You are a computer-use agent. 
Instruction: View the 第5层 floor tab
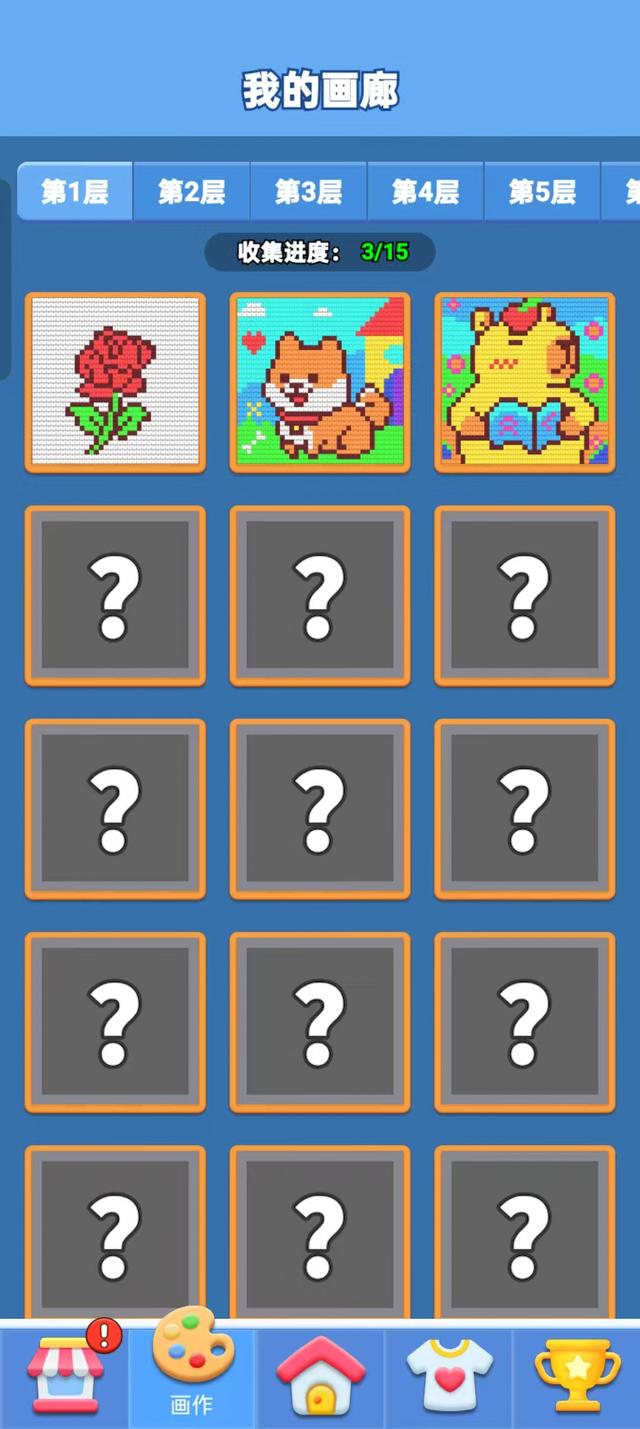point(542,191)
